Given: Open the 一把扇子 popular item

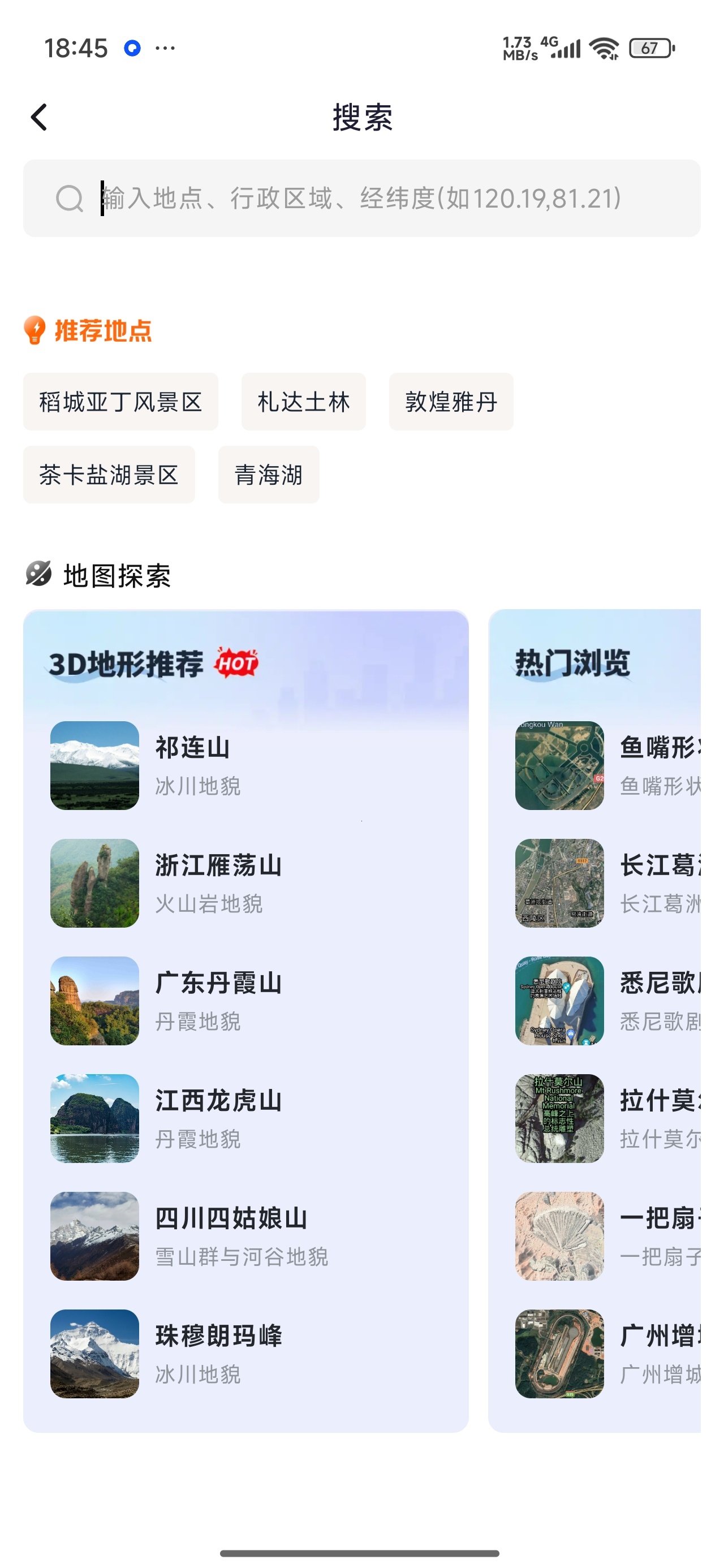Looking at the screenshot, I should (x=607, y=1235).
